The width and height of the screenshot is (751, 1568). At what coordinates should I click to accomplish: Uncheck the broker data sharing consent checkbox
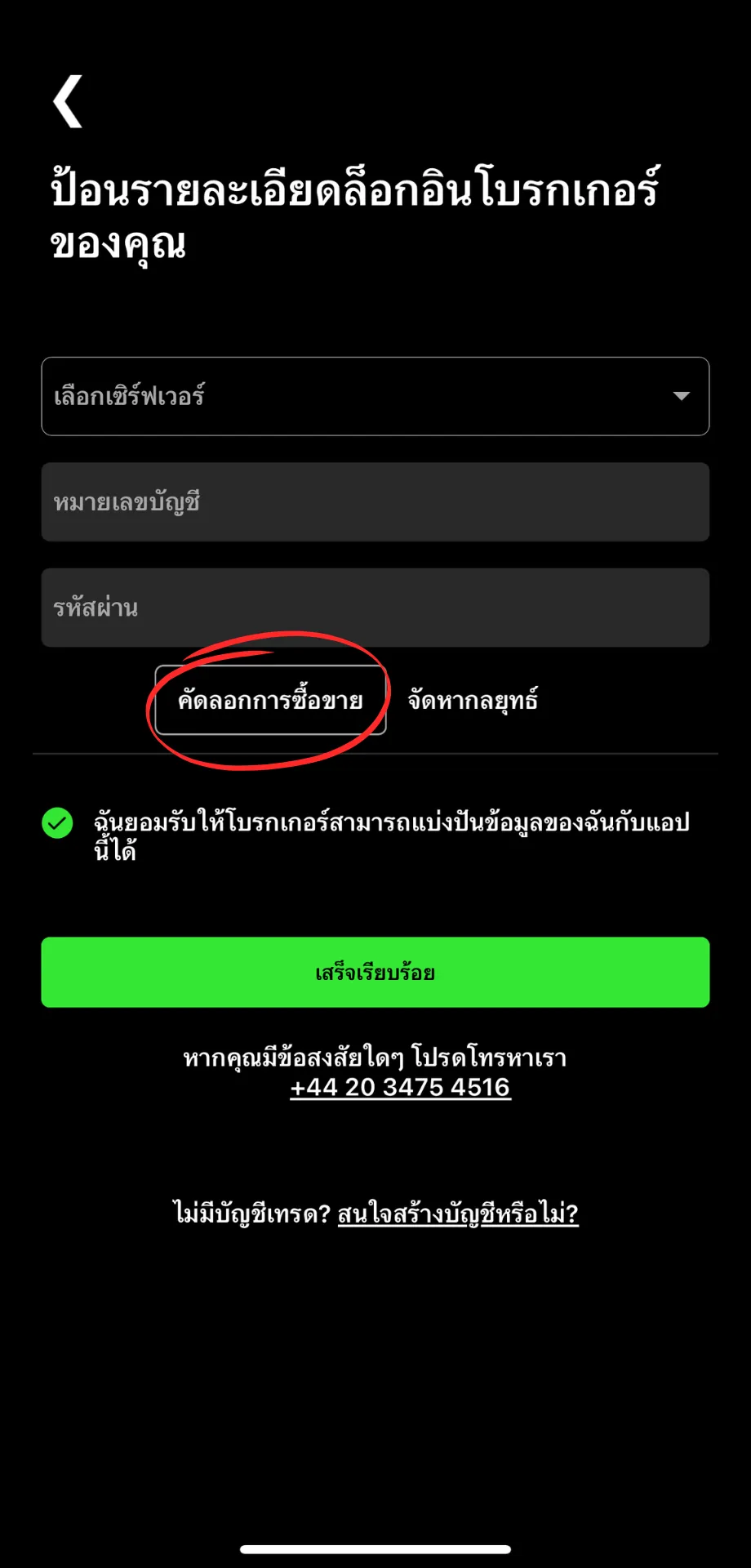57,823
